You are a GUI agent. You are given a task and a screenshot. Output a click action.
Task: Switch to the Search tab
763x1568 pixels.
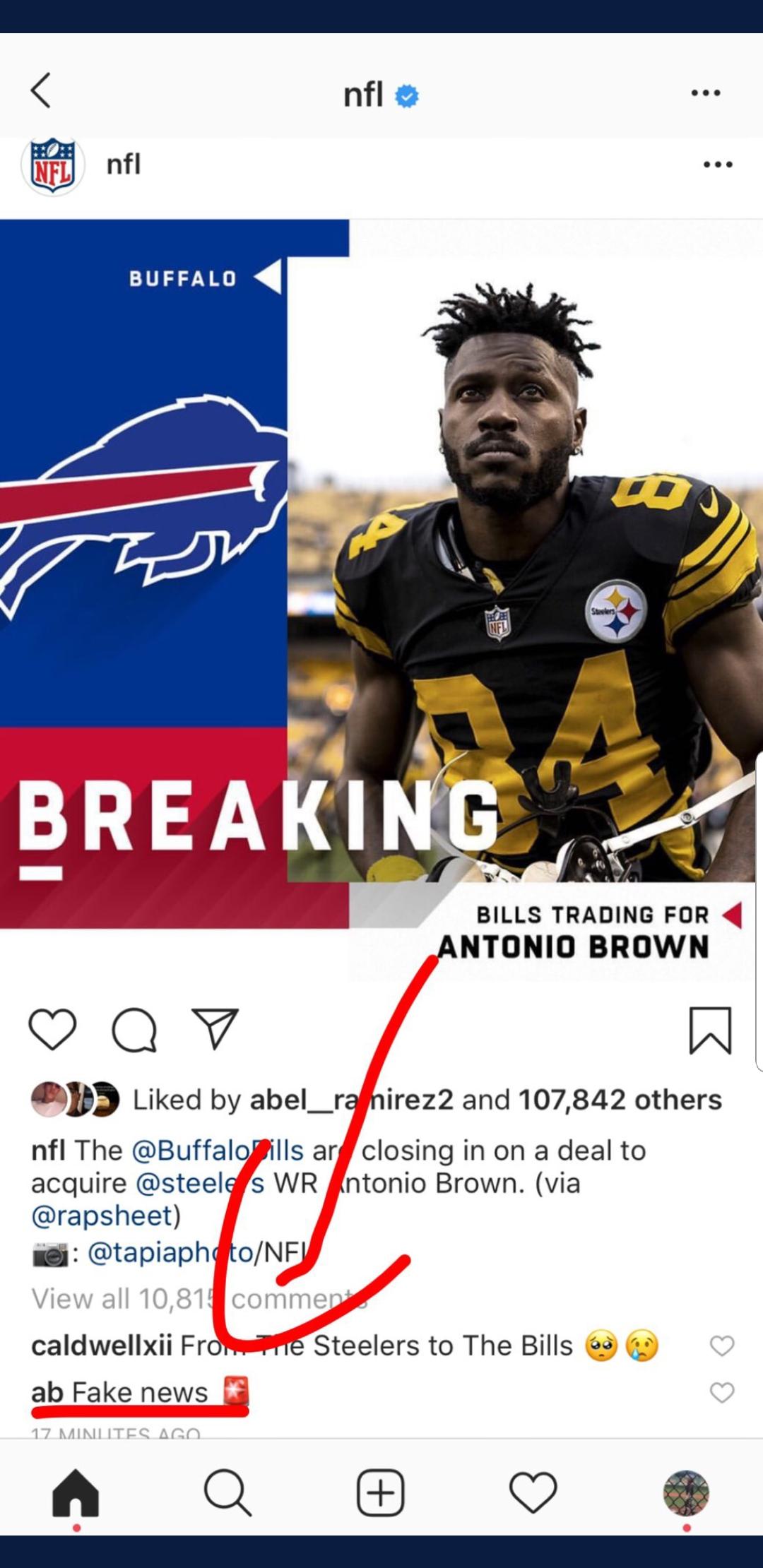click(x=227, y=1493)
